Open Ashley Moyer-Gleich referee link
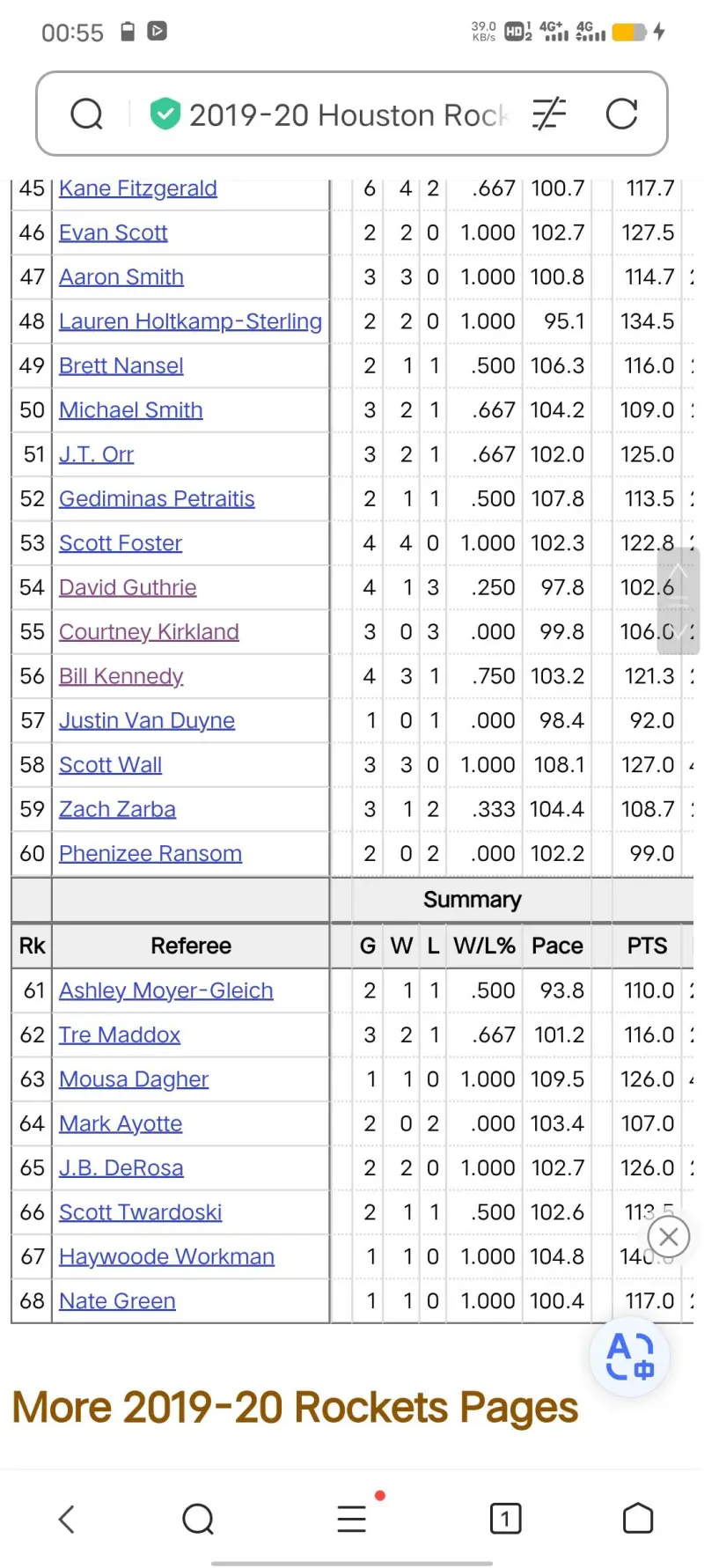Viewport: 704px width, 1568px height. click(x=166, y=990)
